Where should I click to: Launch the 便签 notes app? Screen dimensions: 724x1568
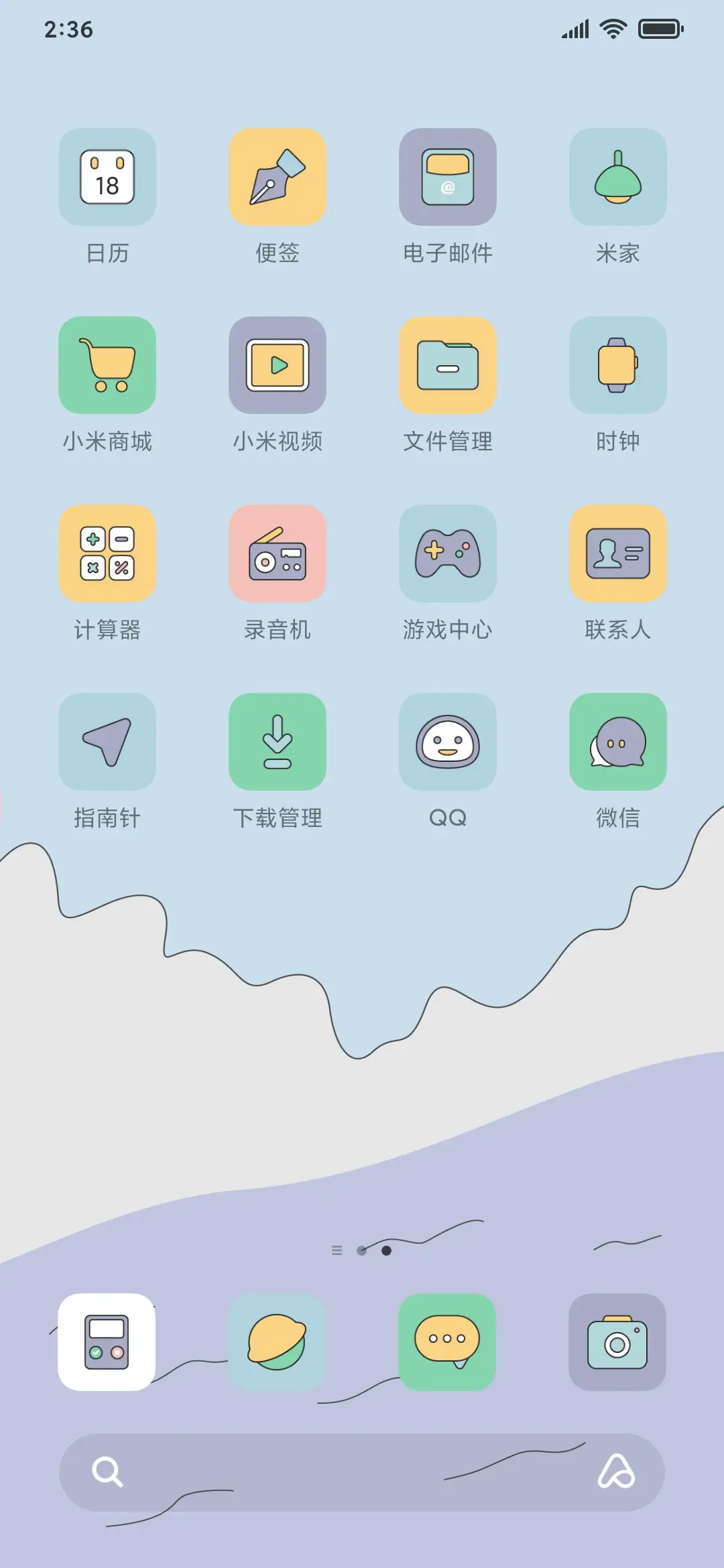(x=278, y=178)
